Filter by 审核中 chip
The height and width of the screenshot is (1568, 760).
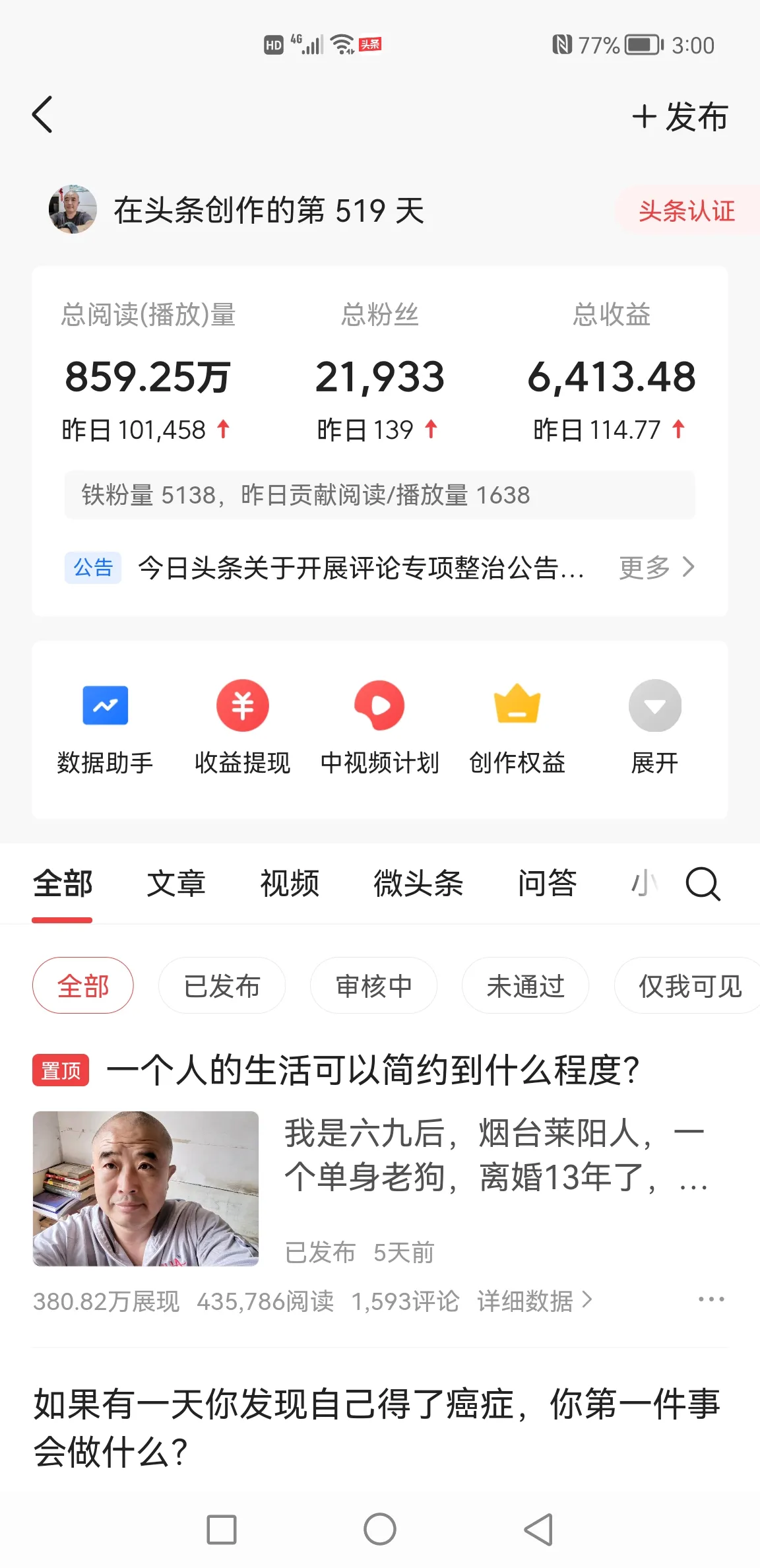pyautogui.click(x=373, y=986)
